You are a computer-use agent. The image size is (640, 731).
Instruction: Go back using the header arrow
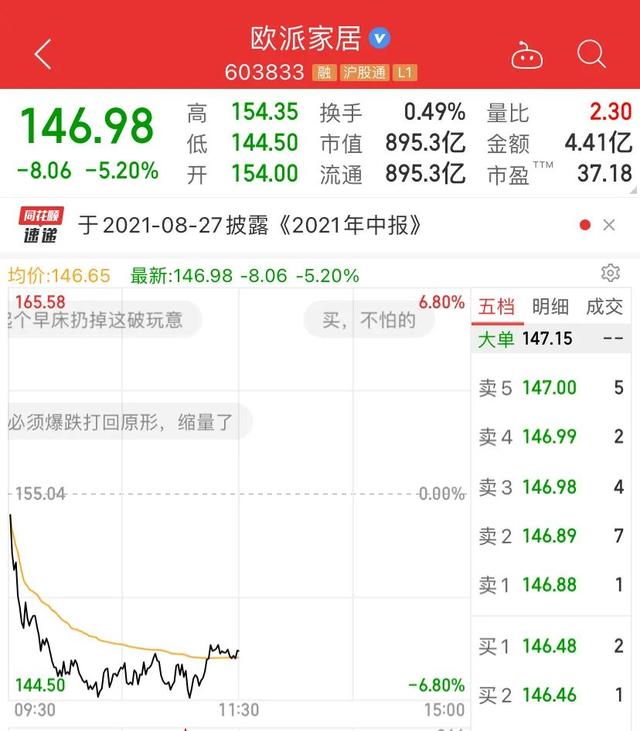pos(42,54)
